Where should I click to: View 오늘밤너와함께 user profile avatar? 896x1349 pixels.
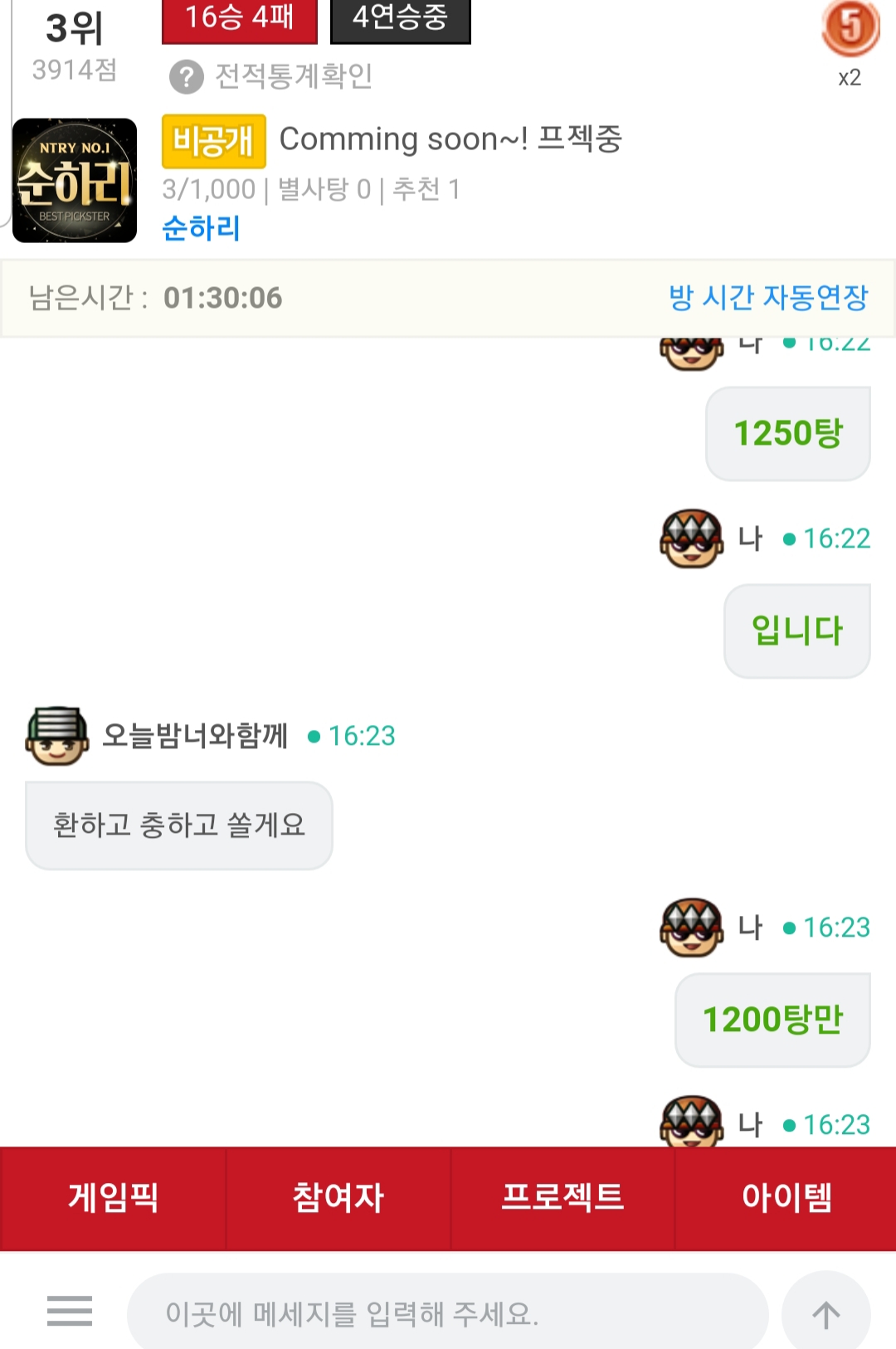tap(56, 736)
